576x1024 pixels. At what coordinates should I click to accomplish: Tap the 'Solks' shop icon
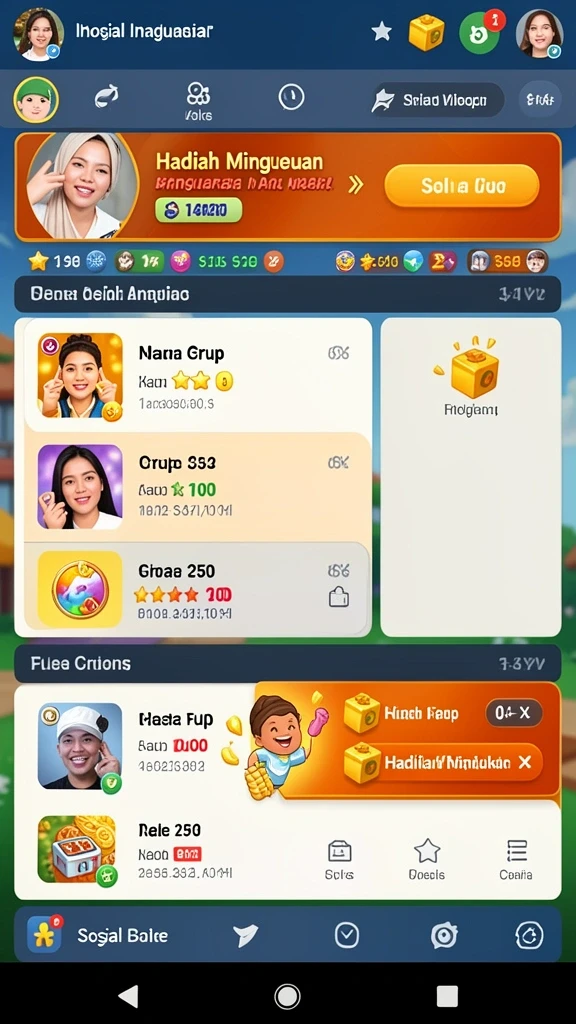[x=339, y=859]
